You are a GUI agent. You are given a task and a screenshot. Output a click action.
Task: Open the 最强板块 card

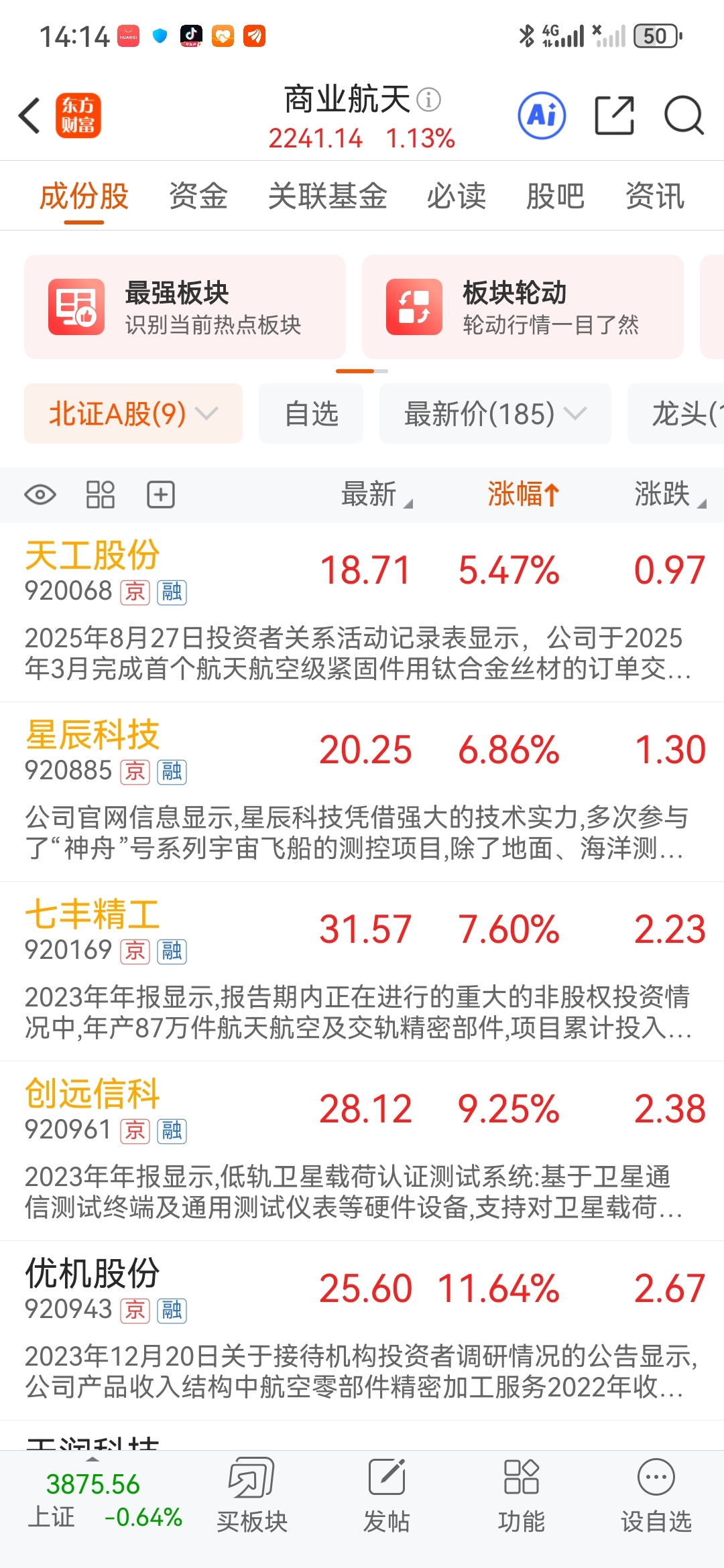tap(185, 307)
